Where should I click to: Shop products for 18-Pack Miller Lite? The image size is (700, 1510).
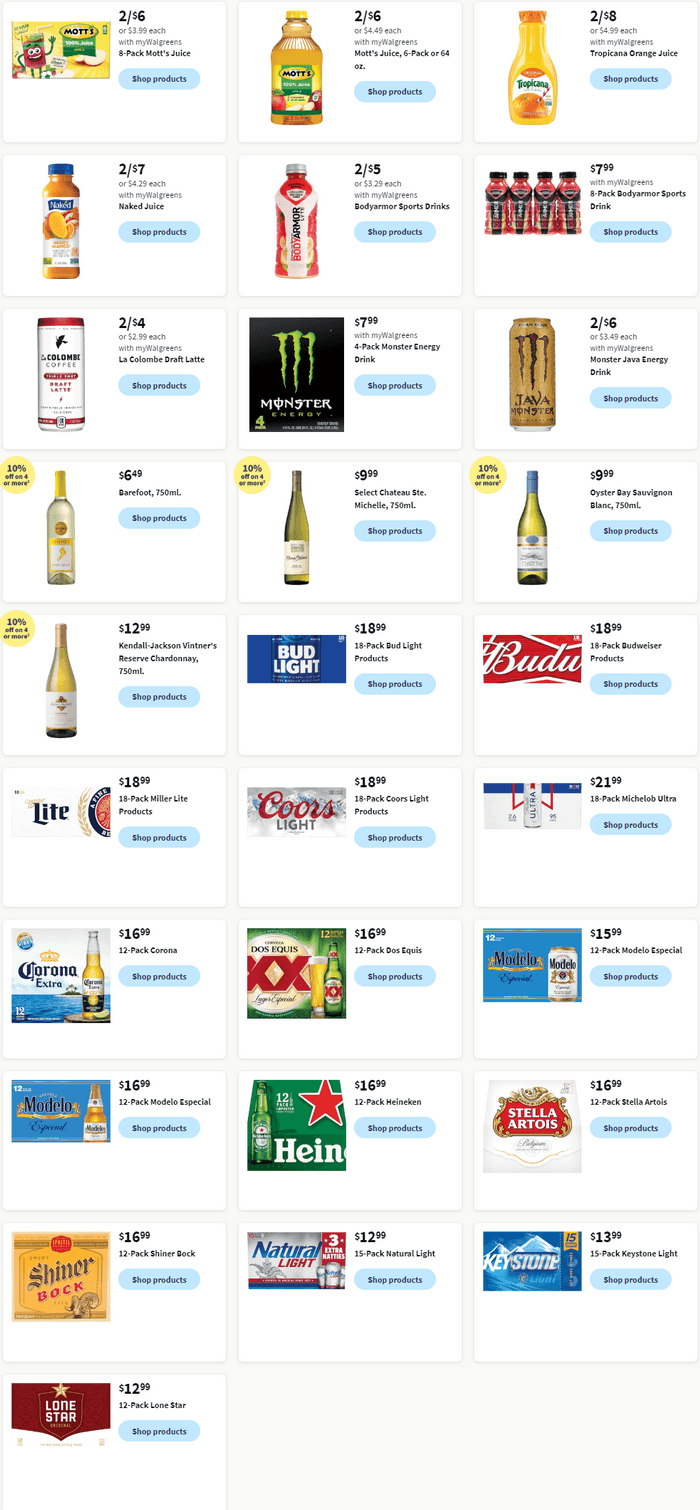coord(159,838)
